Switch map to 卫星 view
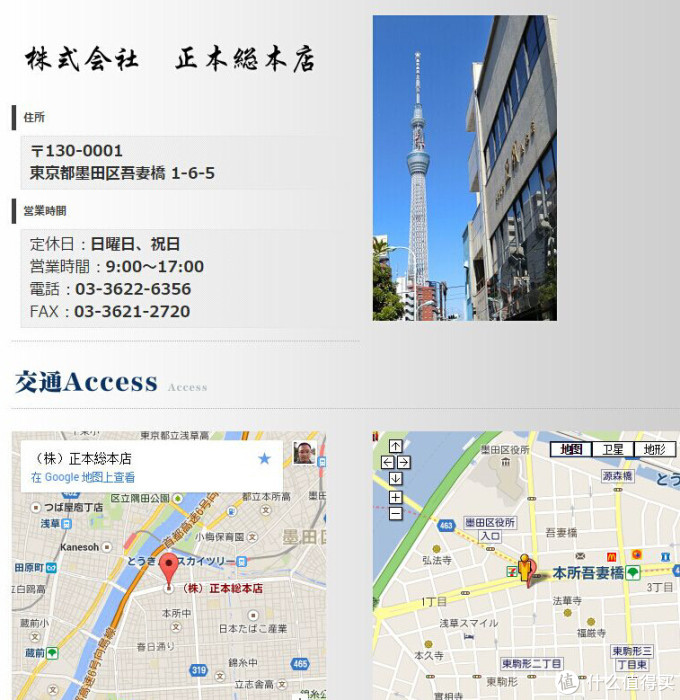 coord(612,449)
